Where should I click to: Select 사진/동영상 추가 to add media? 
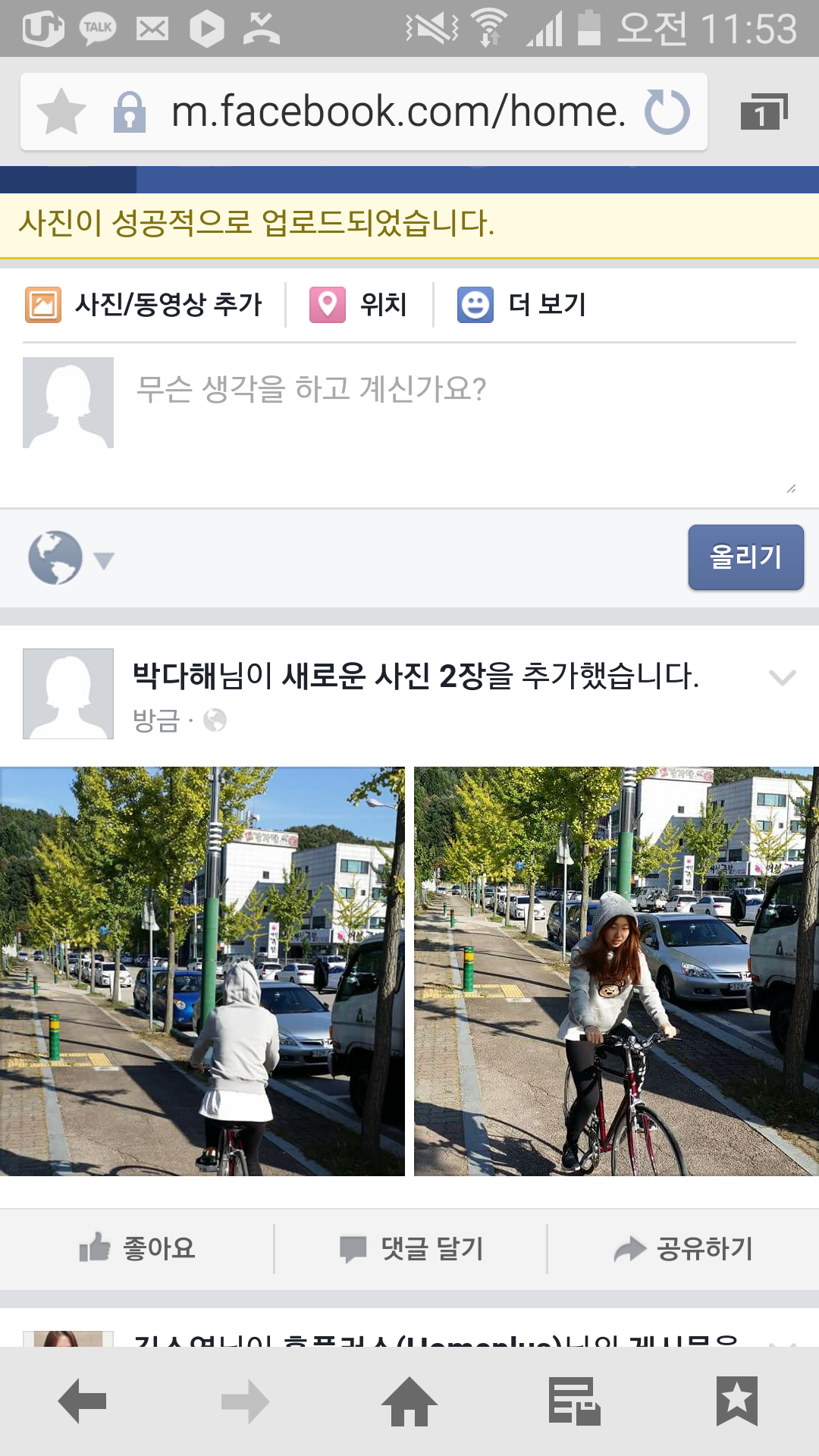click(x=144, y=305)
